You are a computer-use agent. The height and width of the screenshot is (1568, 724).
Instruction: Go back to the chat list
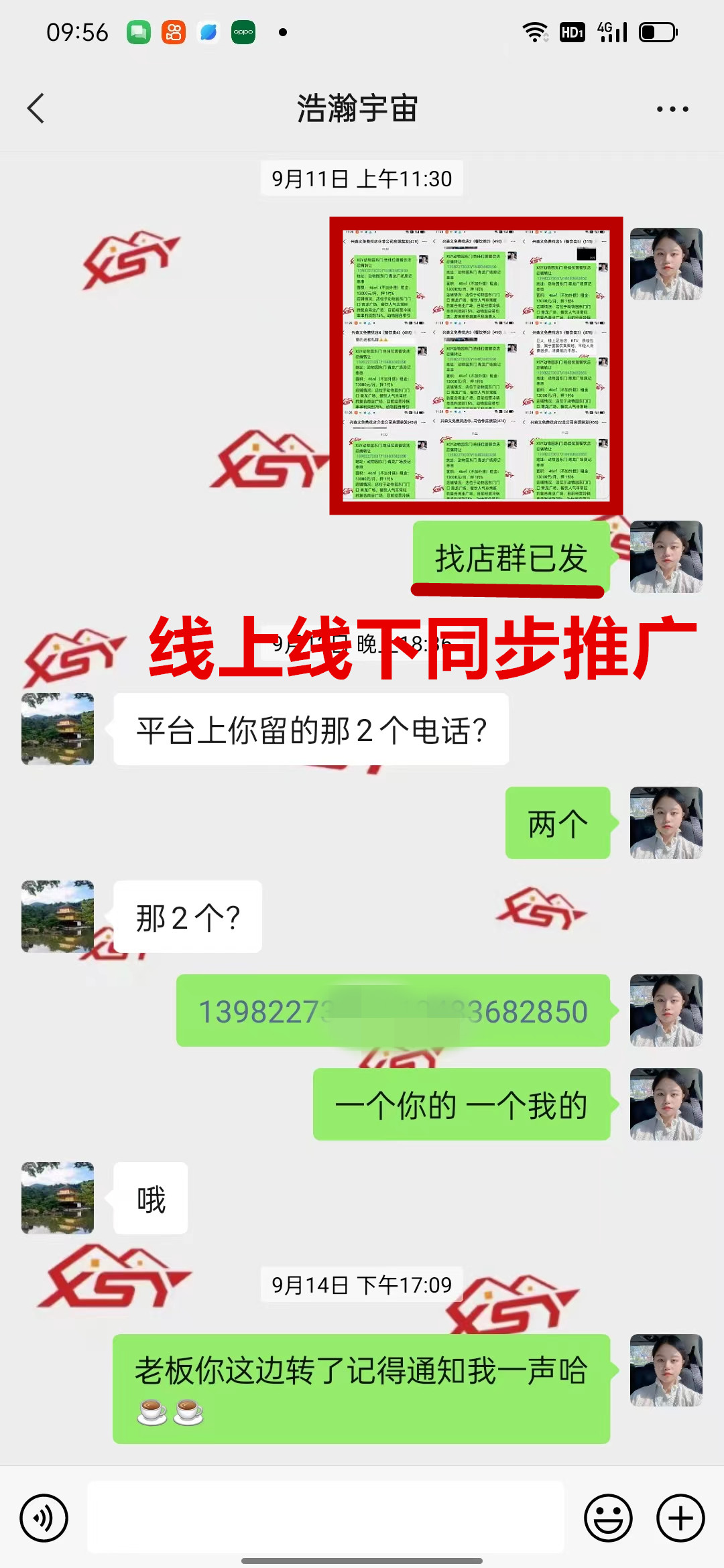pyautogui.click(x=36, y=109)
